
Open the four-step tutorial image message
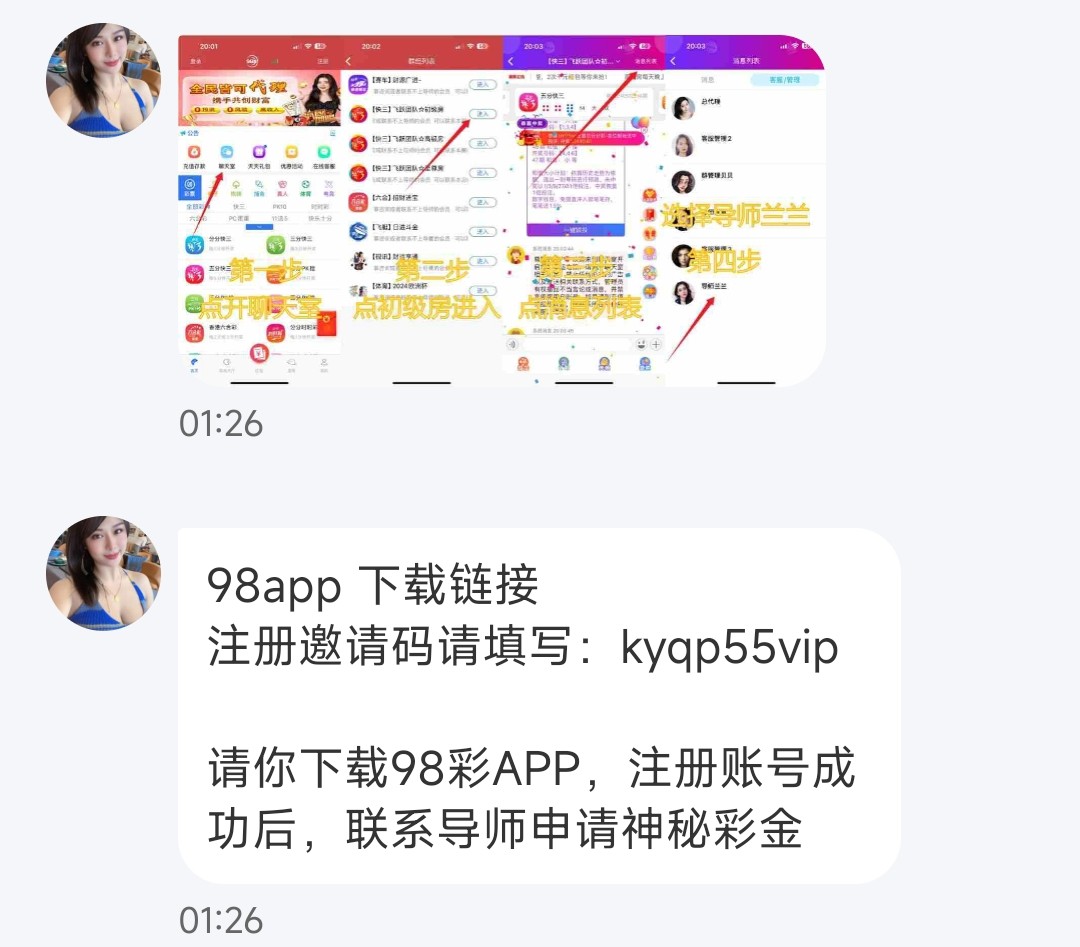pos(500,210)
